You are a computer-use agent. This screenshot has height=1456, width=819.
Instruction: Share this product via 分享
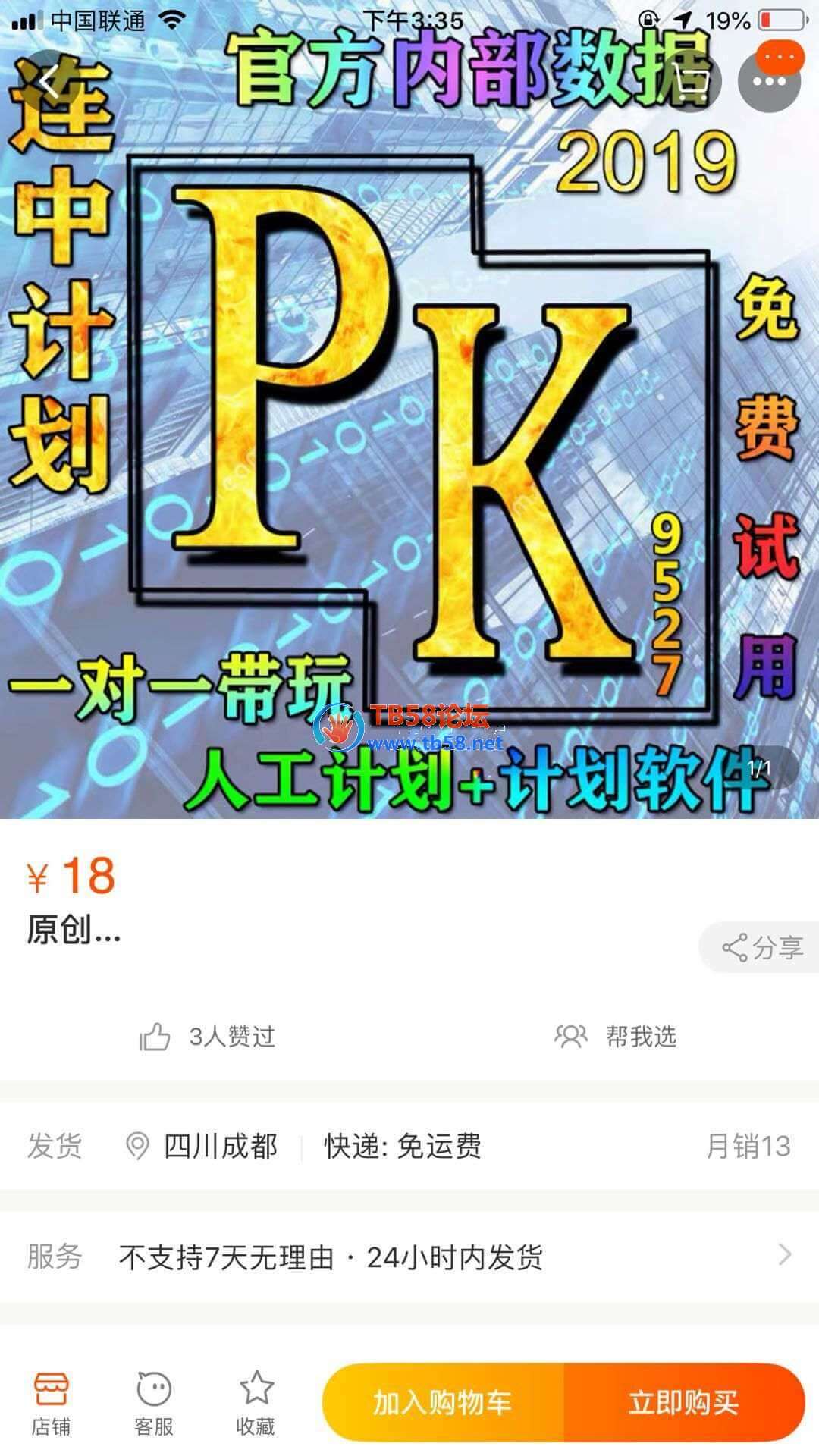(761, 947)
